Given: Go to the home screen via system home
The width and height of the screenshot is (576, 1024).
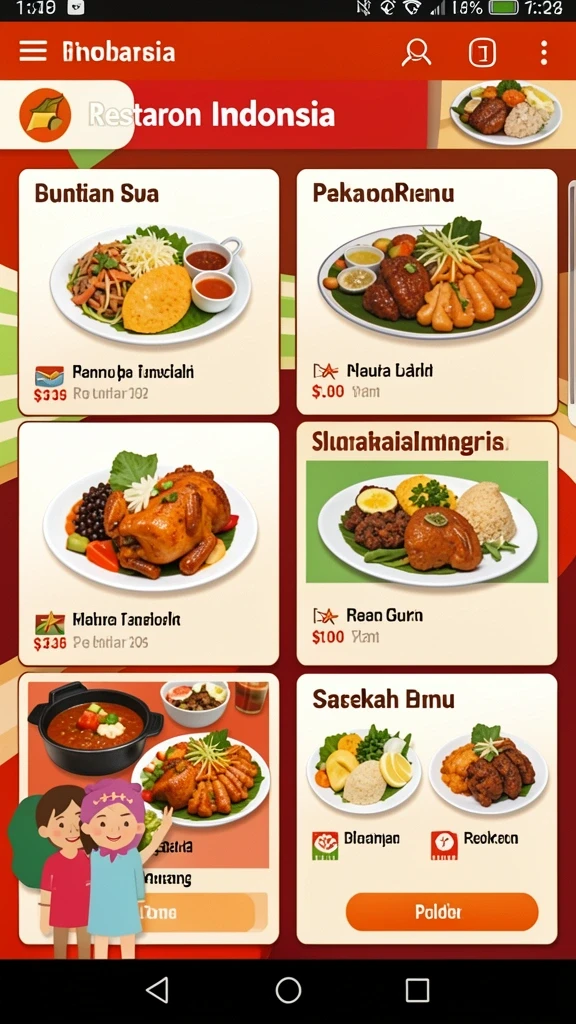Looking at the screenshot, I should 288,990.
